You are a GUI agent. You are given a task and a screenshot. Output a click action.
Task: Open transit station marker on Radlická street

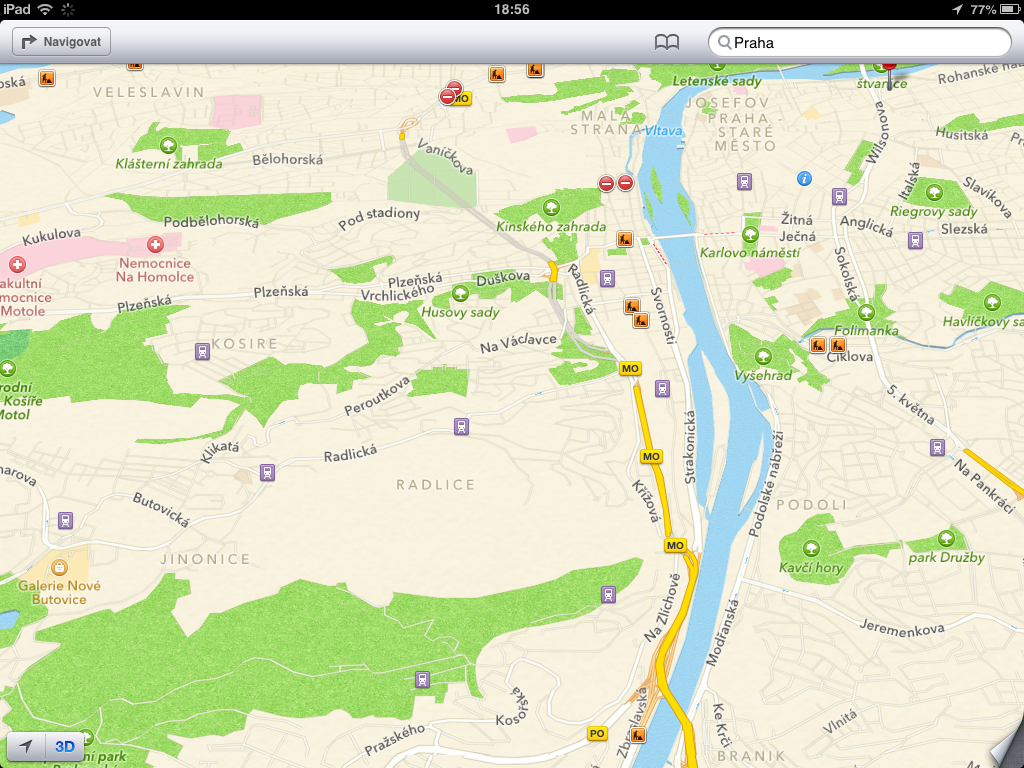(461, 427)
